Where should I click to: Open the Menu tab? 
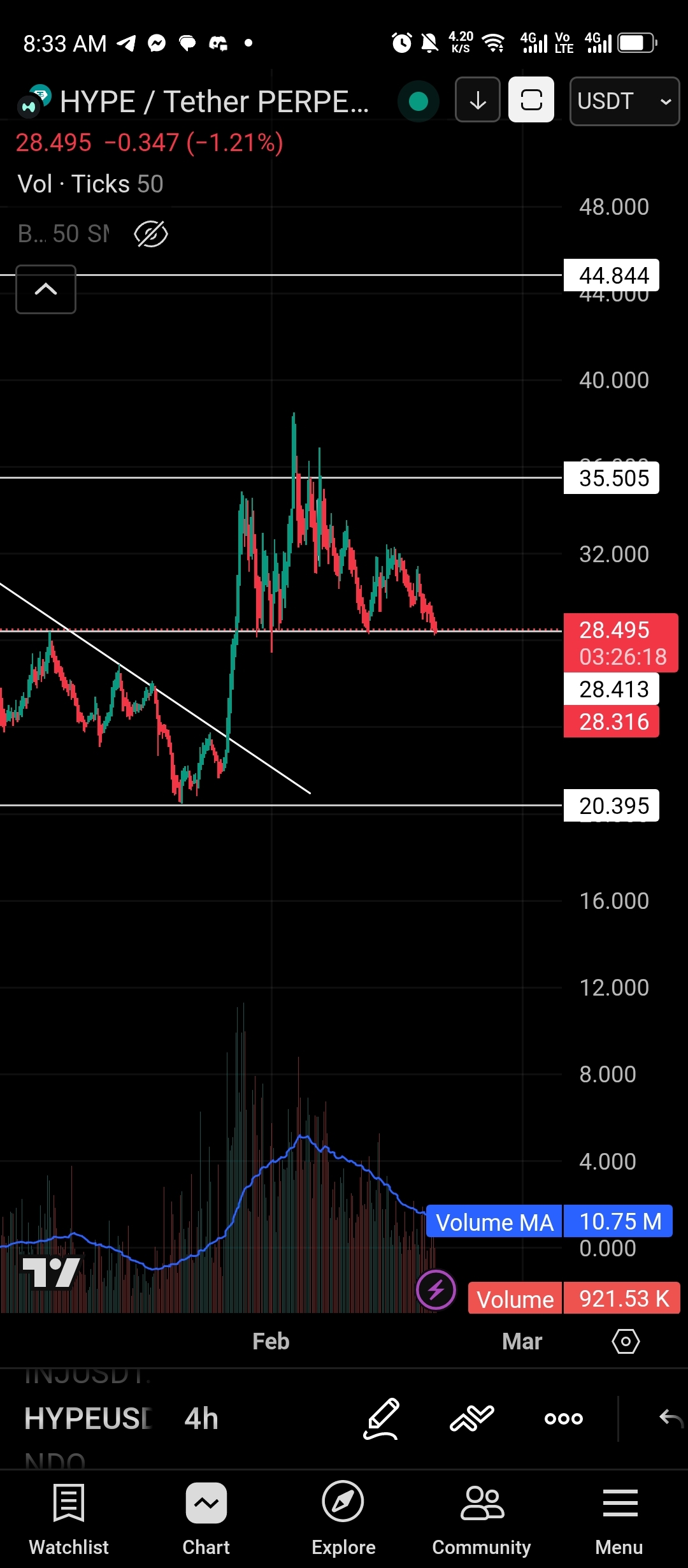(619, 1518)
